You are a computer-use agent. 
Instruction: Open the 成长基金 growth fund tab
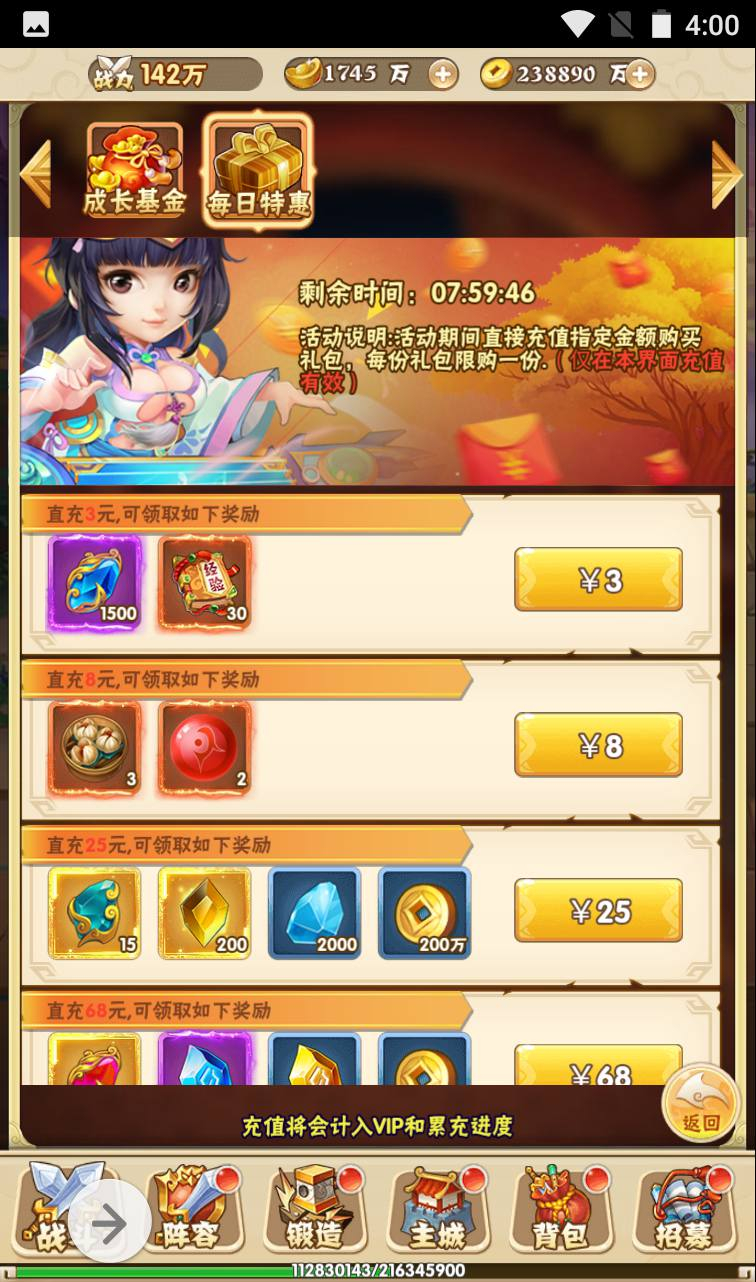(134, 170)
